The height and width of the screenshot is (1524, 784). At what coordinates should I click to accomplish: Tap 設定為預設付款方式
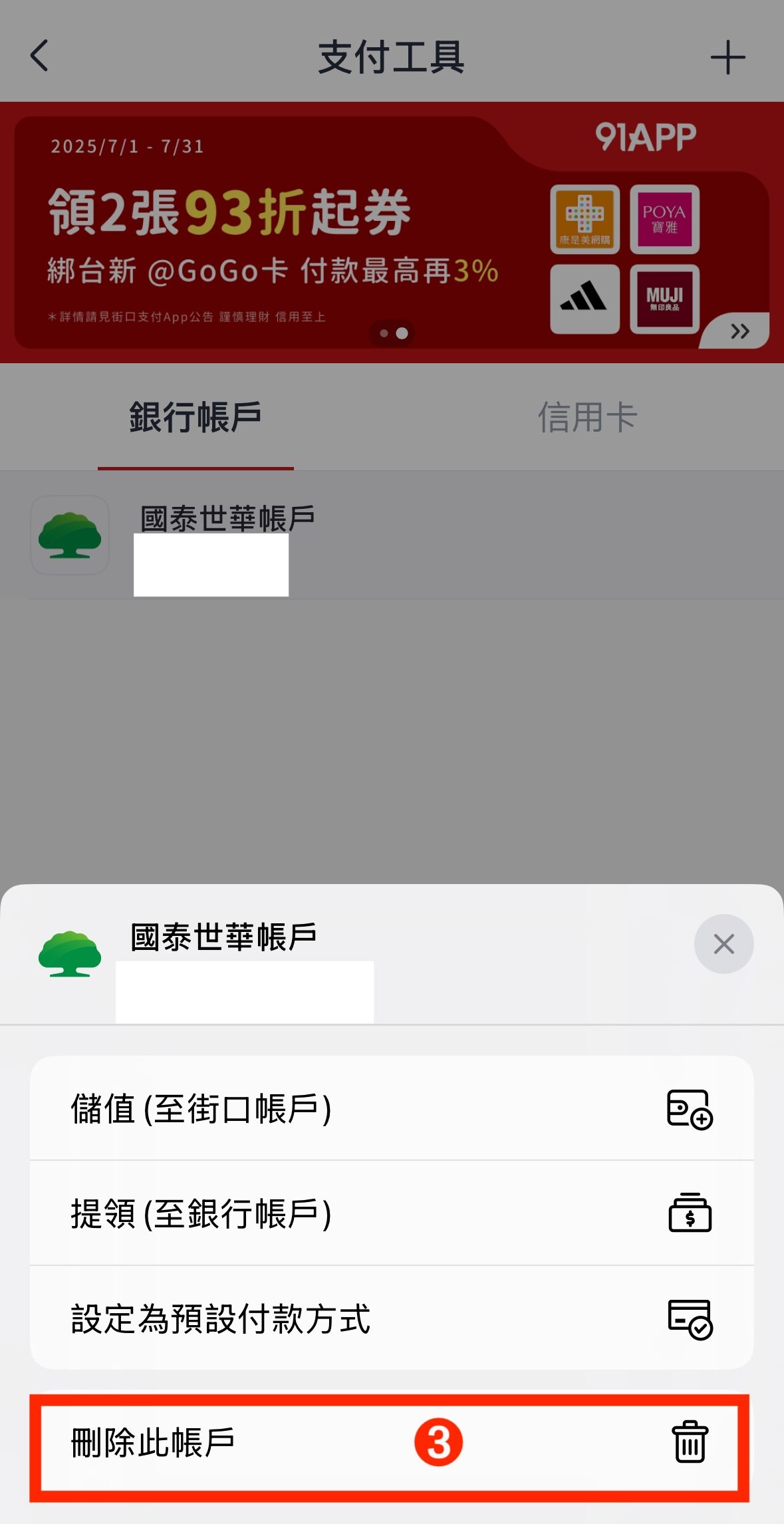391,1318
